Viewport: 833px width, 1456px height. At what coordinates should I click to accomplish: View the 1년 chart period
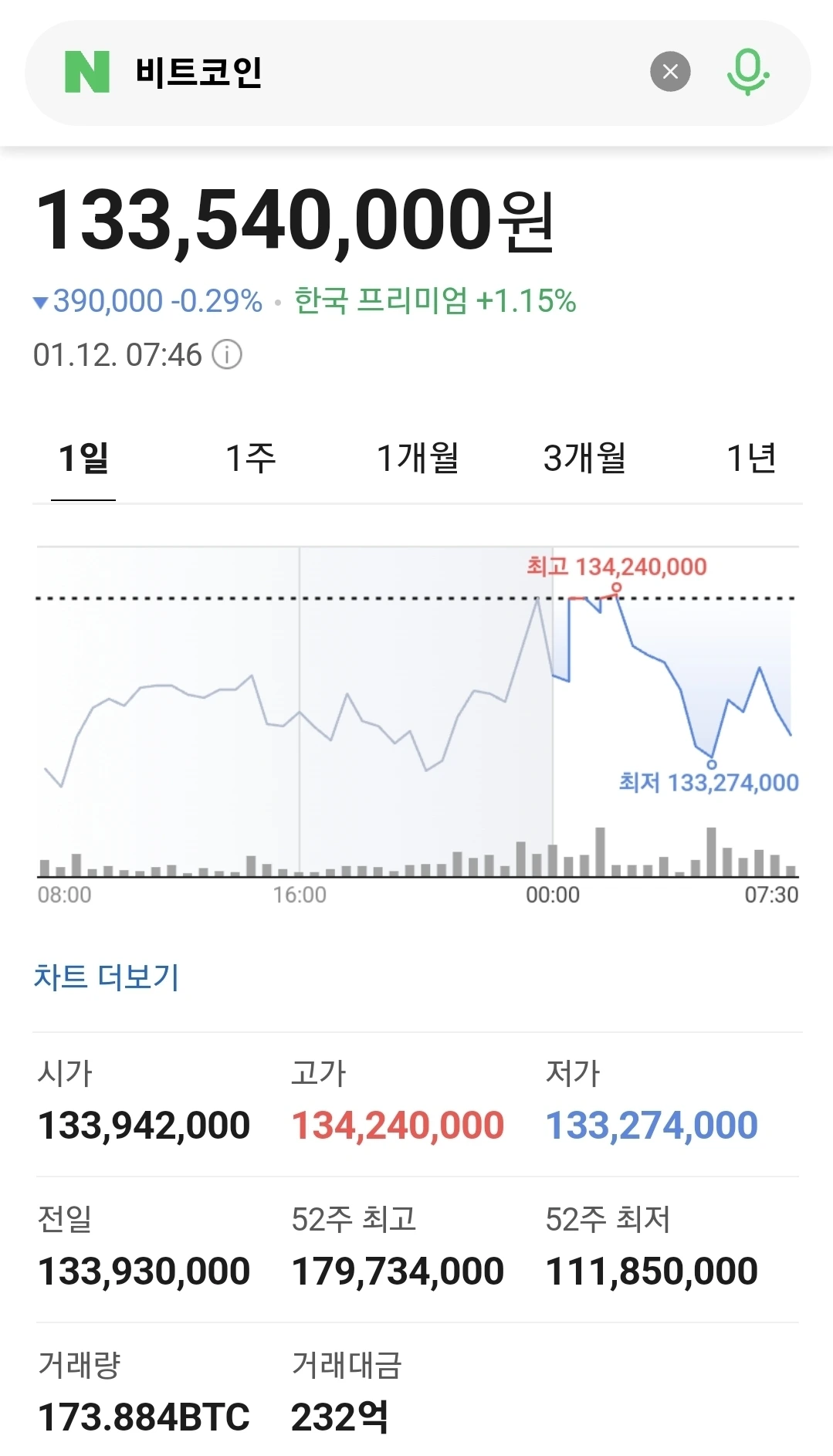(x=750, y=459)
